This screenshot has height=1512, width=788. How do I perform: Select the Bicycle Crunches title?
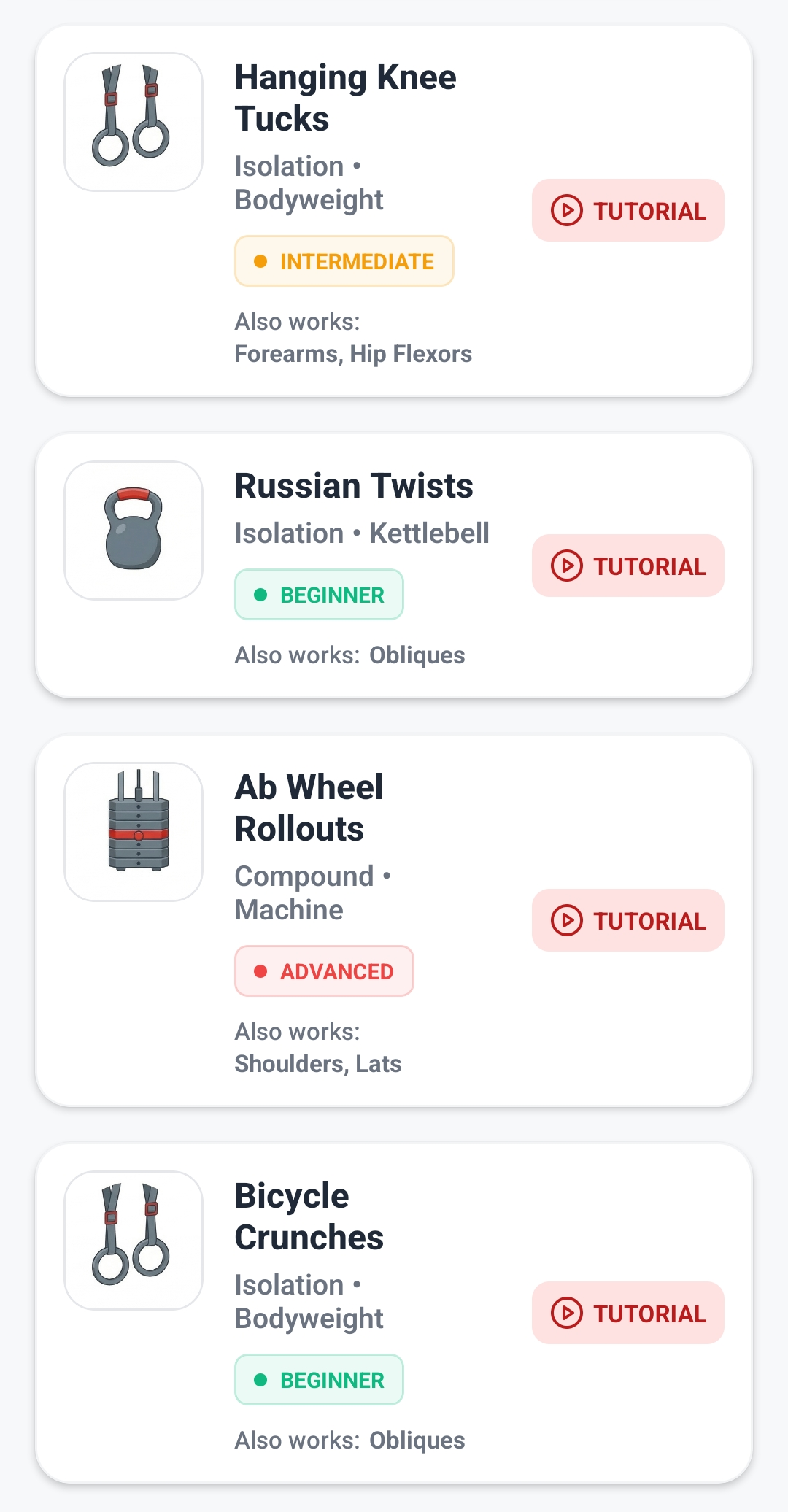309,1216
